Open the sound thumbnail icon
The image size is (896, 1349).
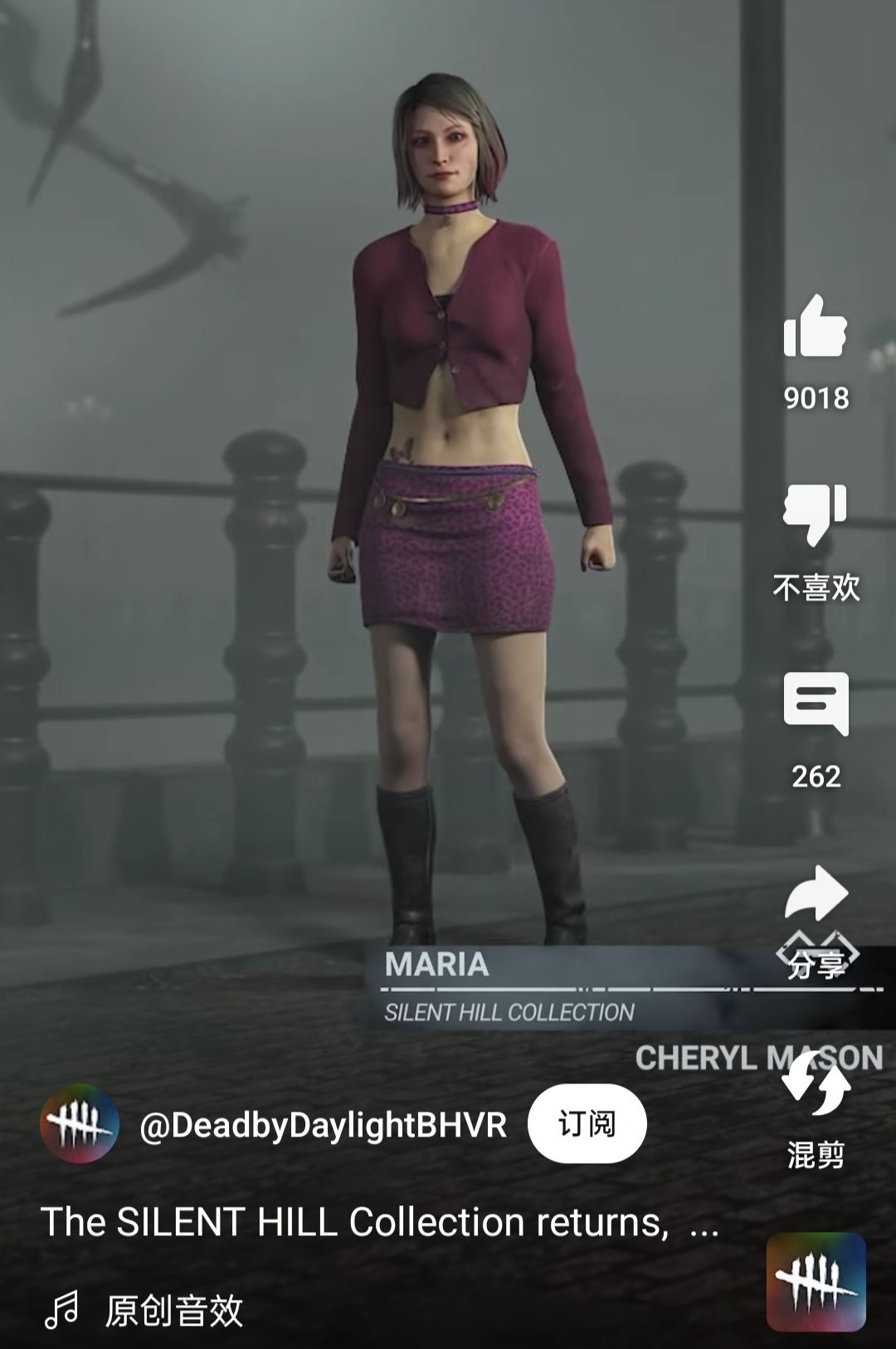pos(816,1282)
